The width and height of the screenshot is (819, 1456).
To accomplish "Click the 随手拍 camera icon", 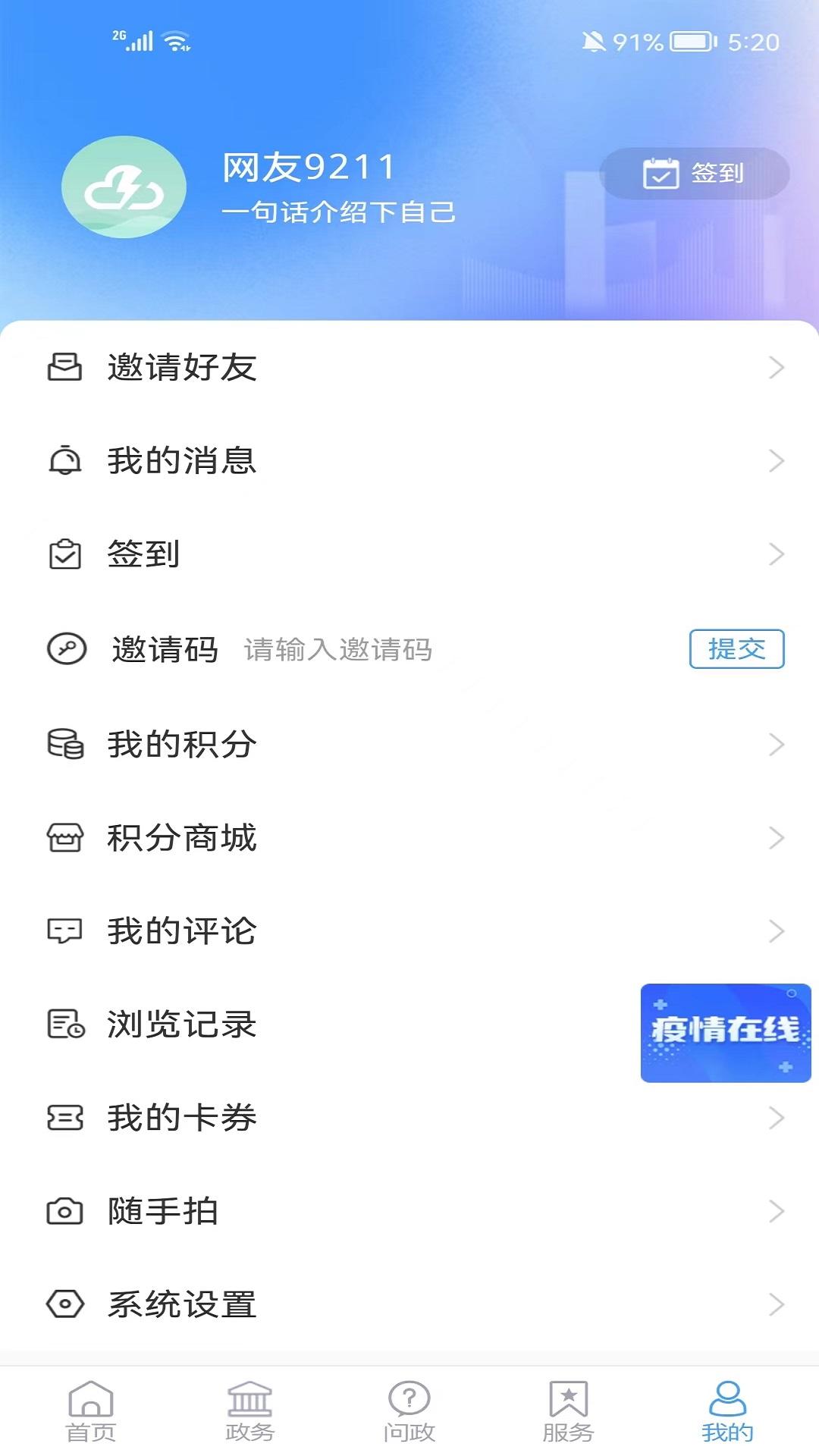I will pyautogui.click(x=65, y=1212).
